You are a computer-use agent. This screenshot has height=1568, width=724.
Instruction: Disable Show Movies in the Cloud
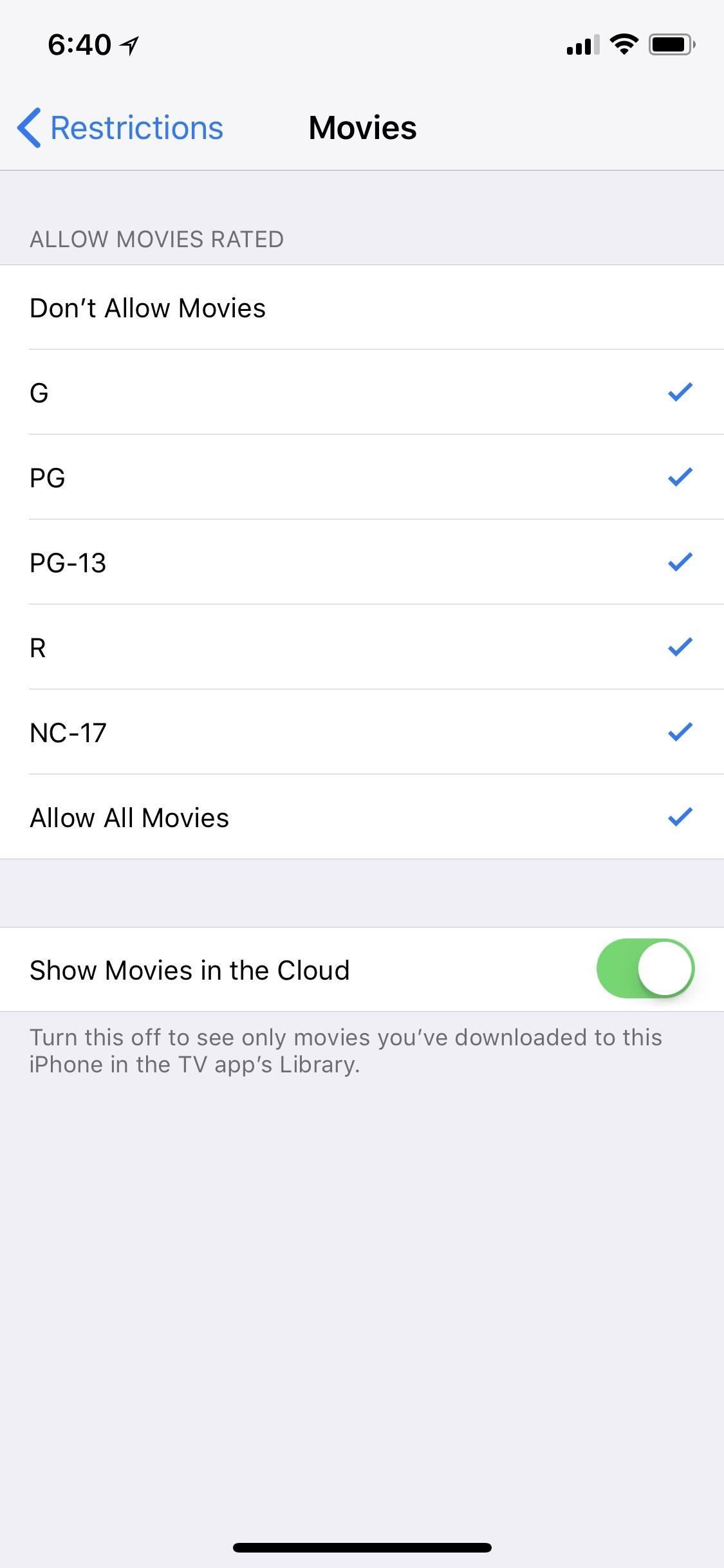645,969
